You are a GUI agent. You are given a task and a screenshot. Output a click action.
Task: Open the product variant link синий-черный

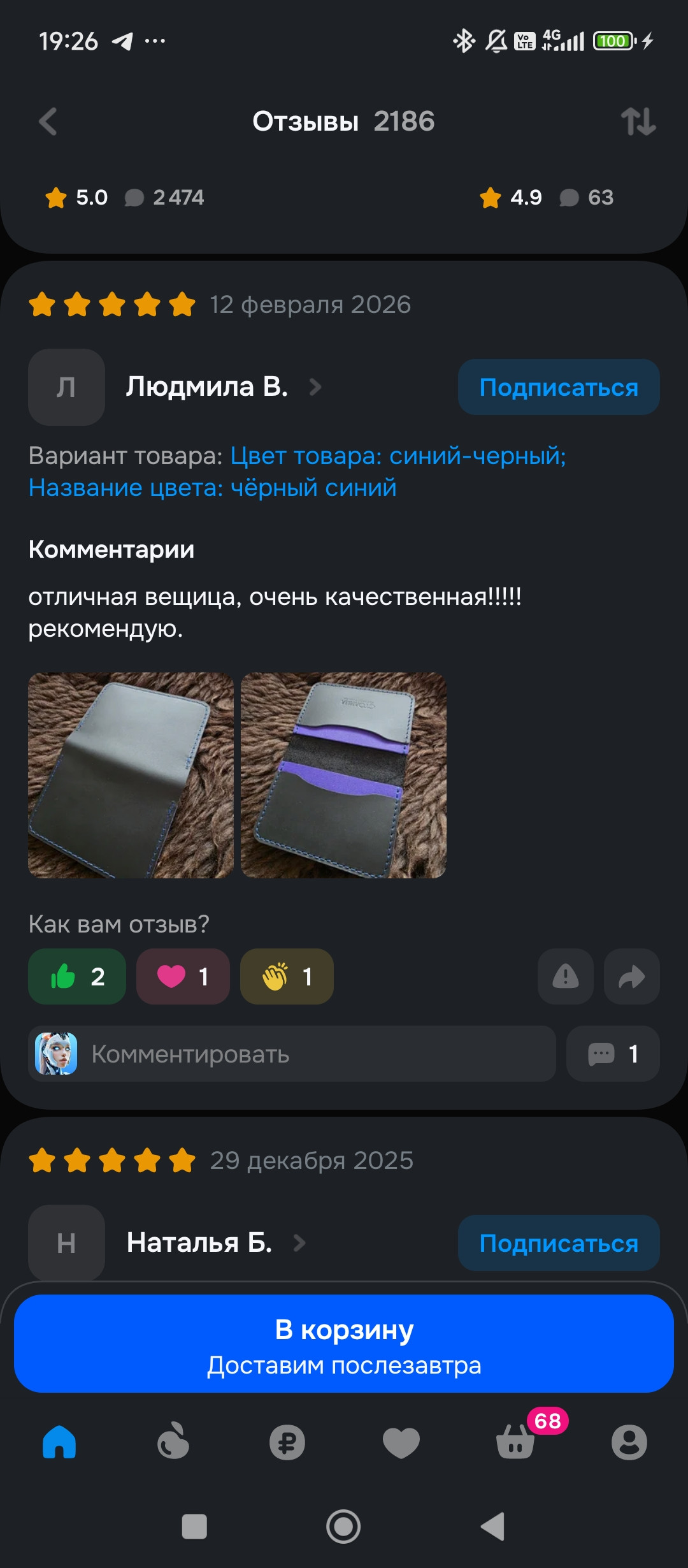pyautogui.click(x=398, y=456)
